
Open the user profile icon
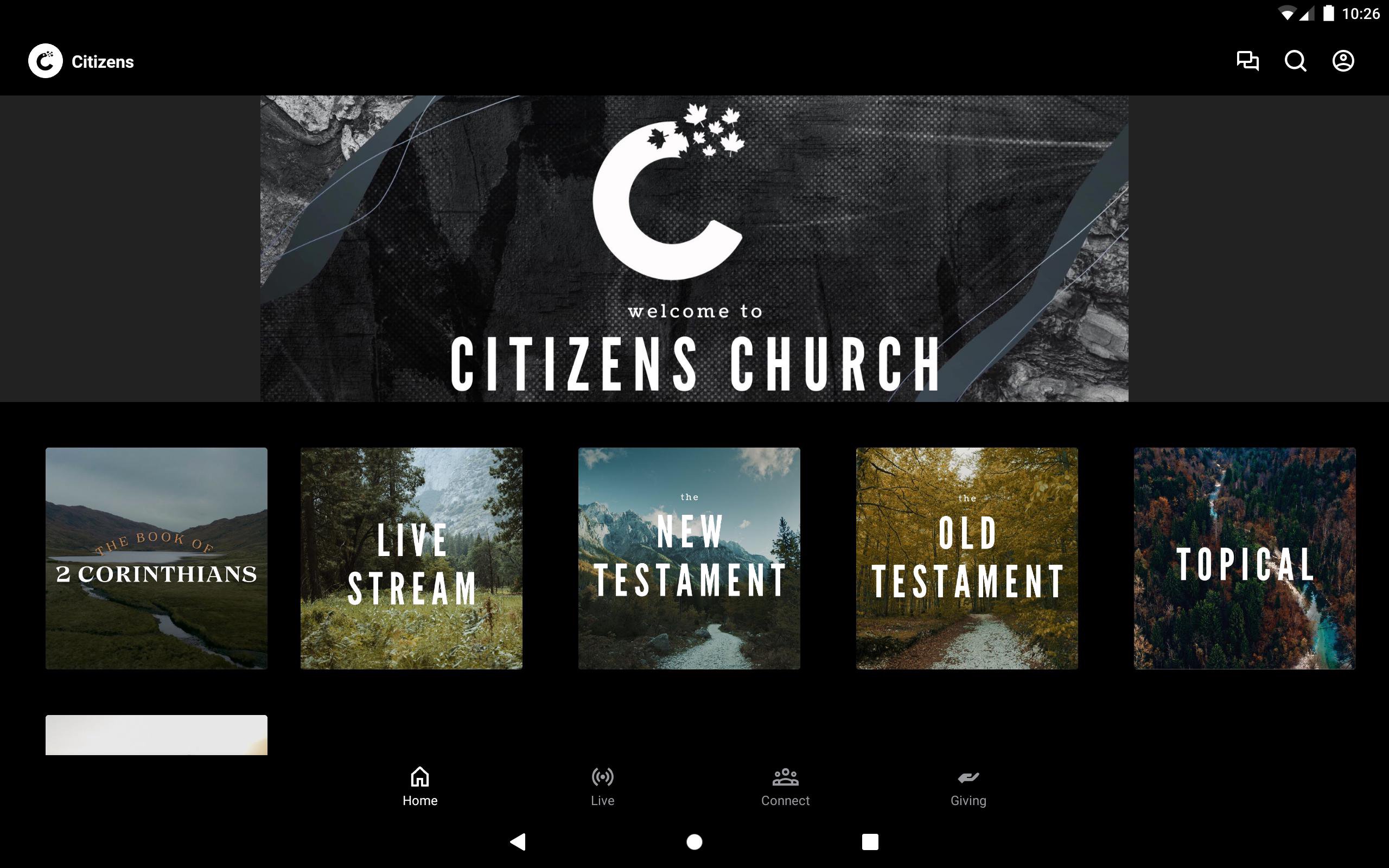(1342, 61)
